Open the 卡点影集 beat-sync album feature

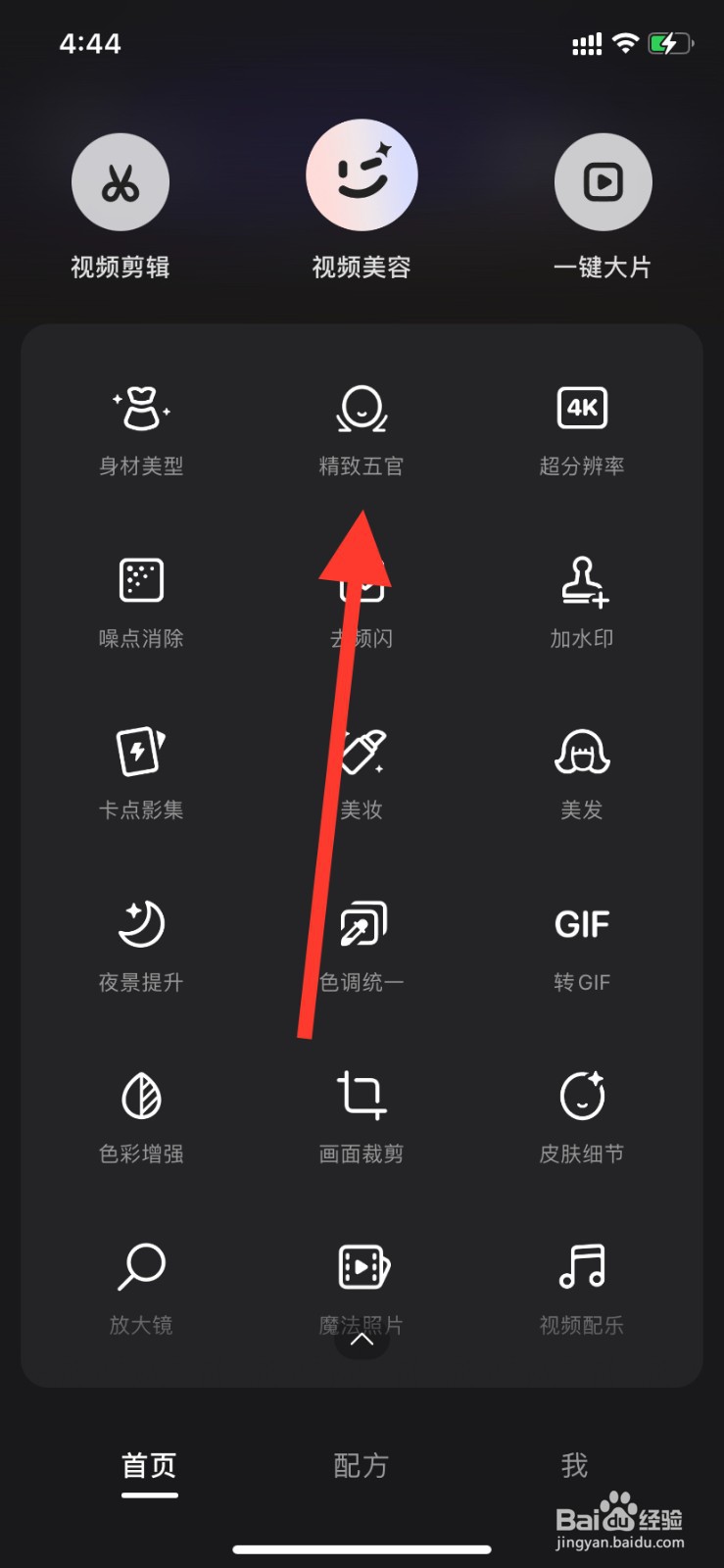click(x=141, y=771)
